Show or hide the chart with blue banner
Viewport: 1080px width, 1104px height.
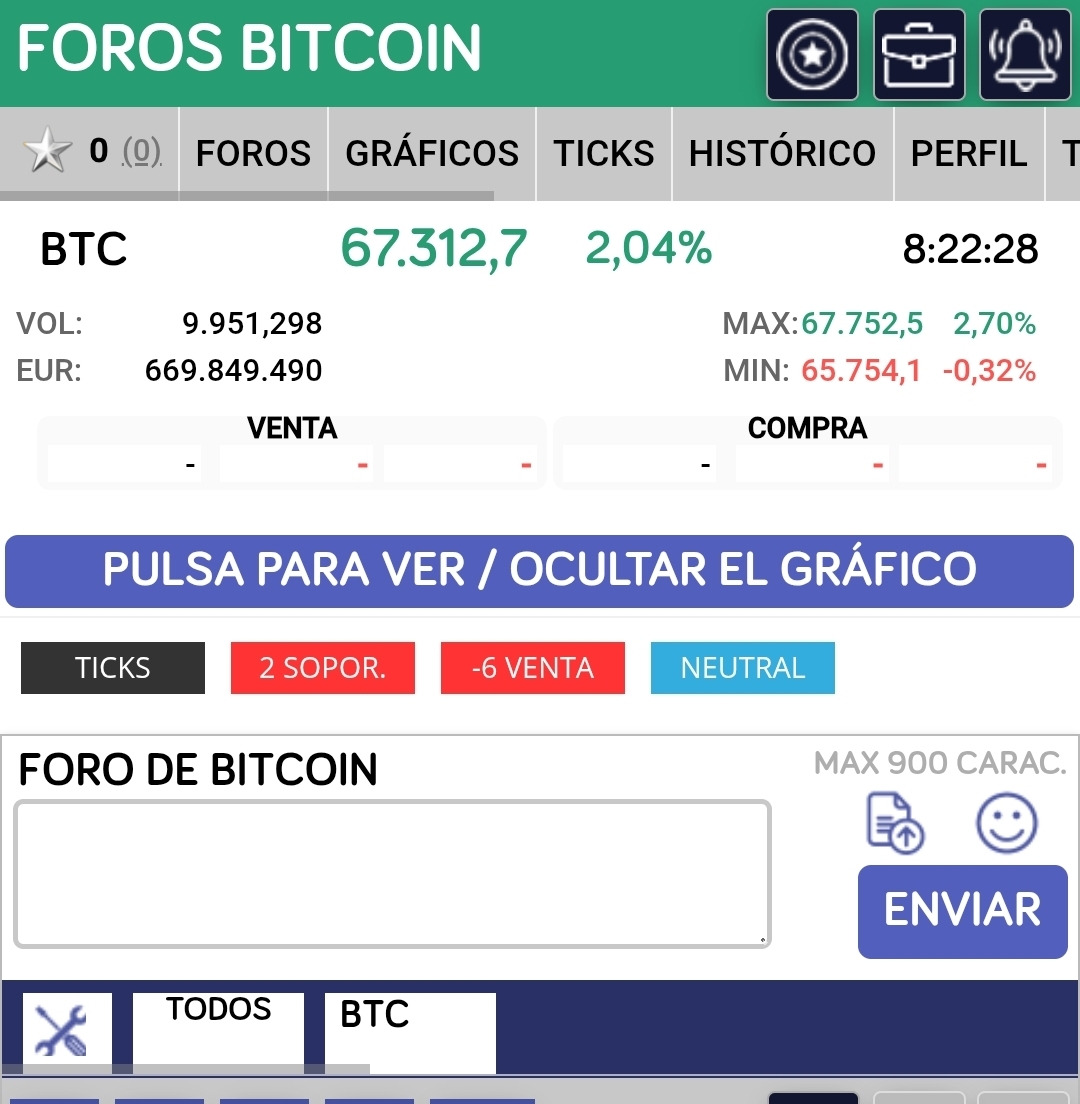(x=539, y=570)
